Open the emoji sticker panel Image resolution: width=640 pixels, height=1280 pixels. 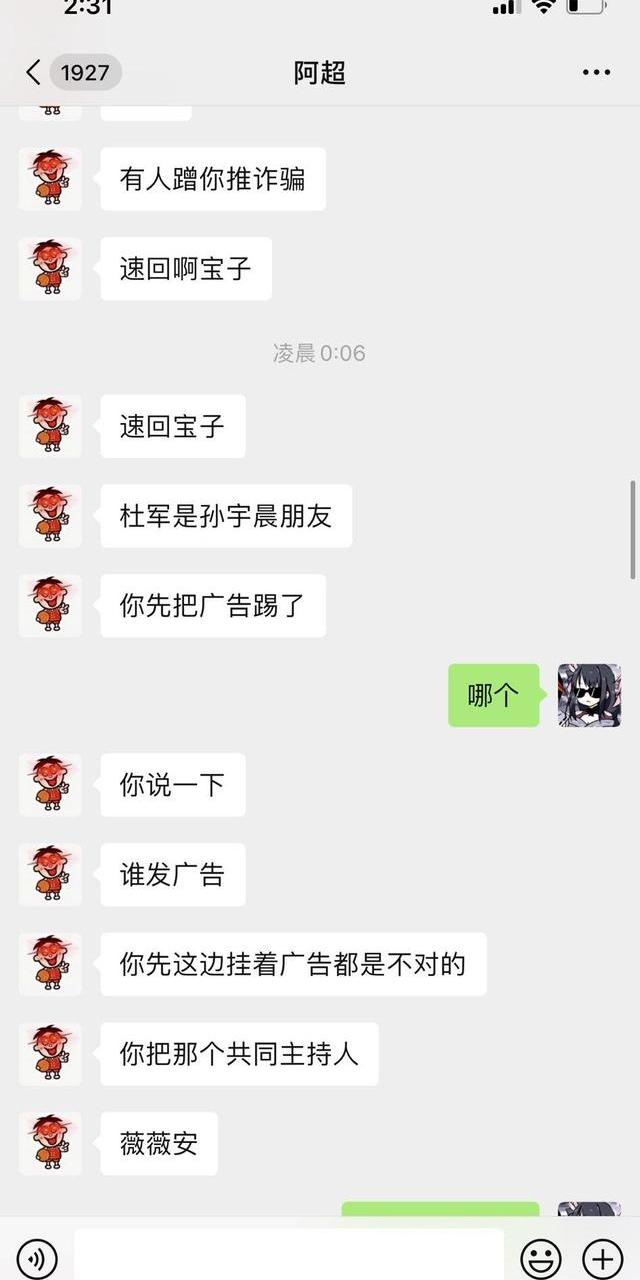coord(541,1257)
